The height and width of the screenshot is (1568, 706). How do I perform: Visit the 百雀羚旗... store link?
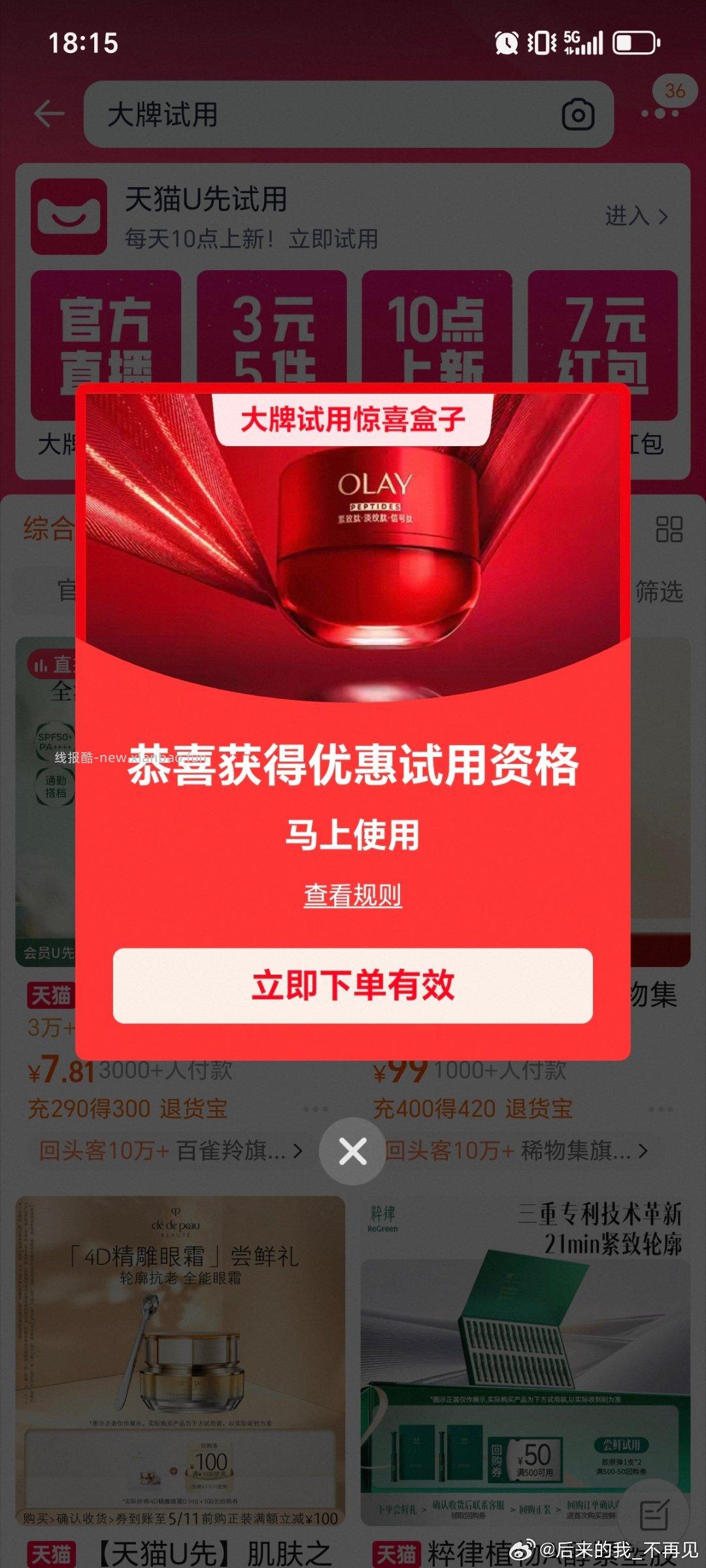[239, 1151]
